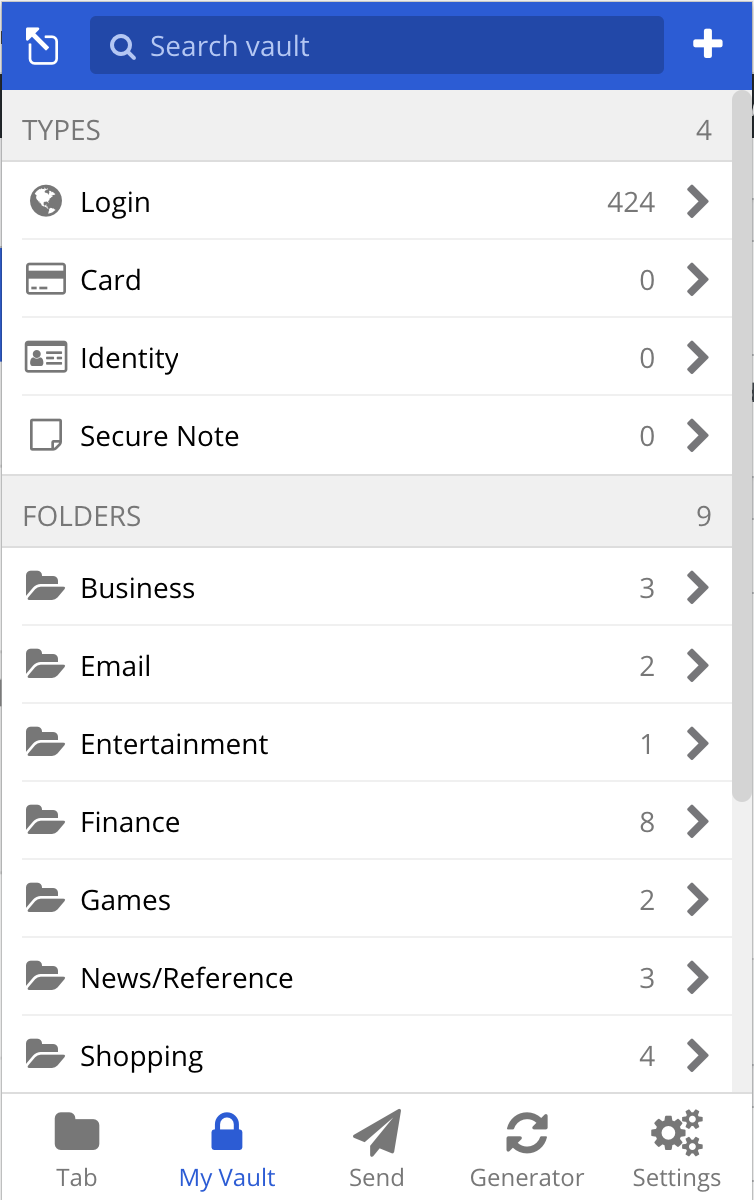Pop out the vault to a new window
This screenshot has width=754, height=1200.
pos(42,46)
